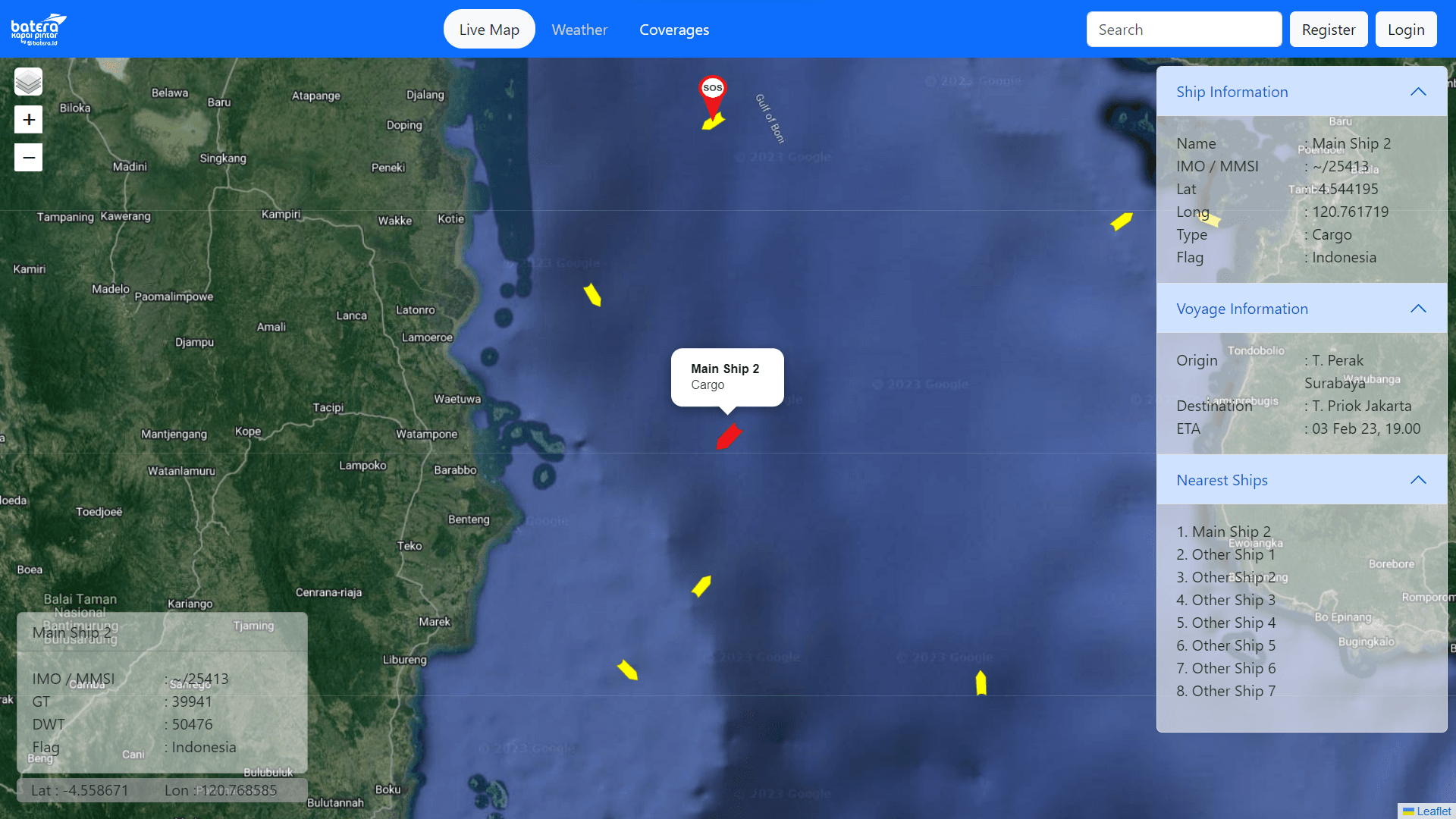Open the Login page
This screenshot has width=1456, height=819.
point(1405,30)
